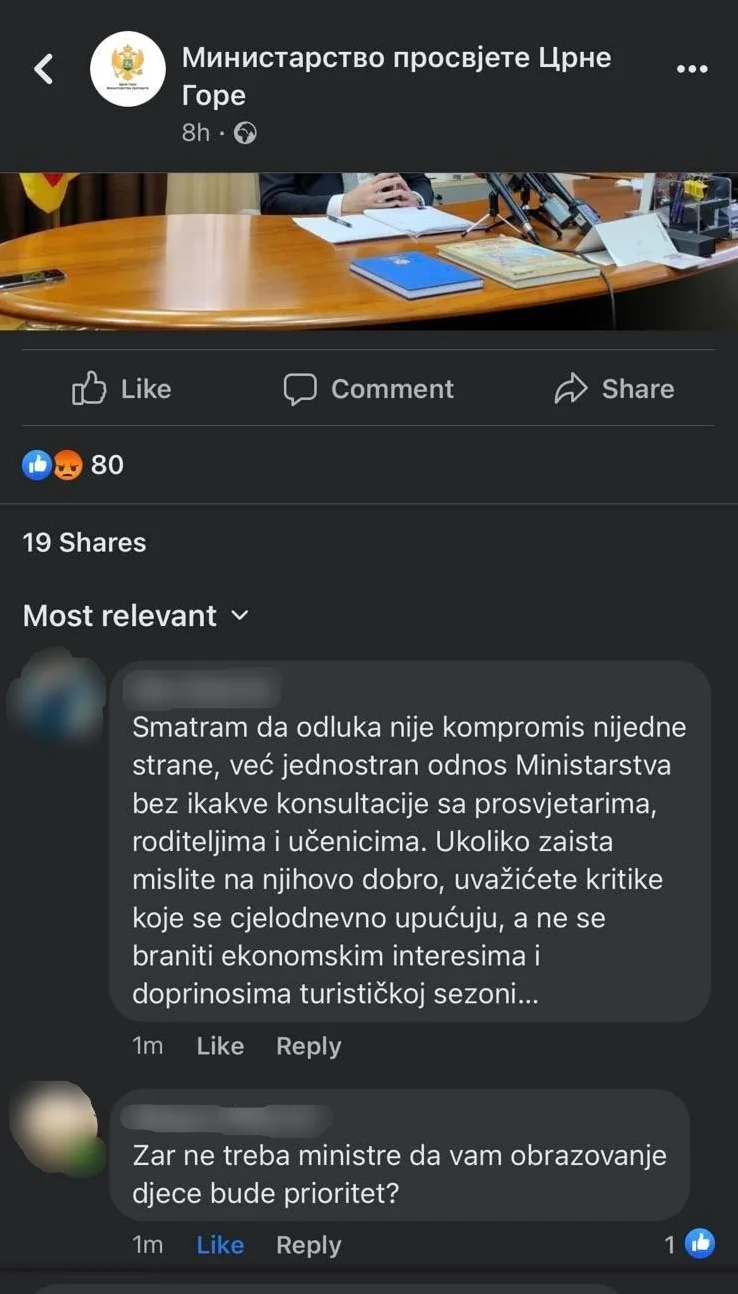Open the post's three-dot overflow menu
This screenshot has height=1294, width=738.
click(x=692, y=69)
